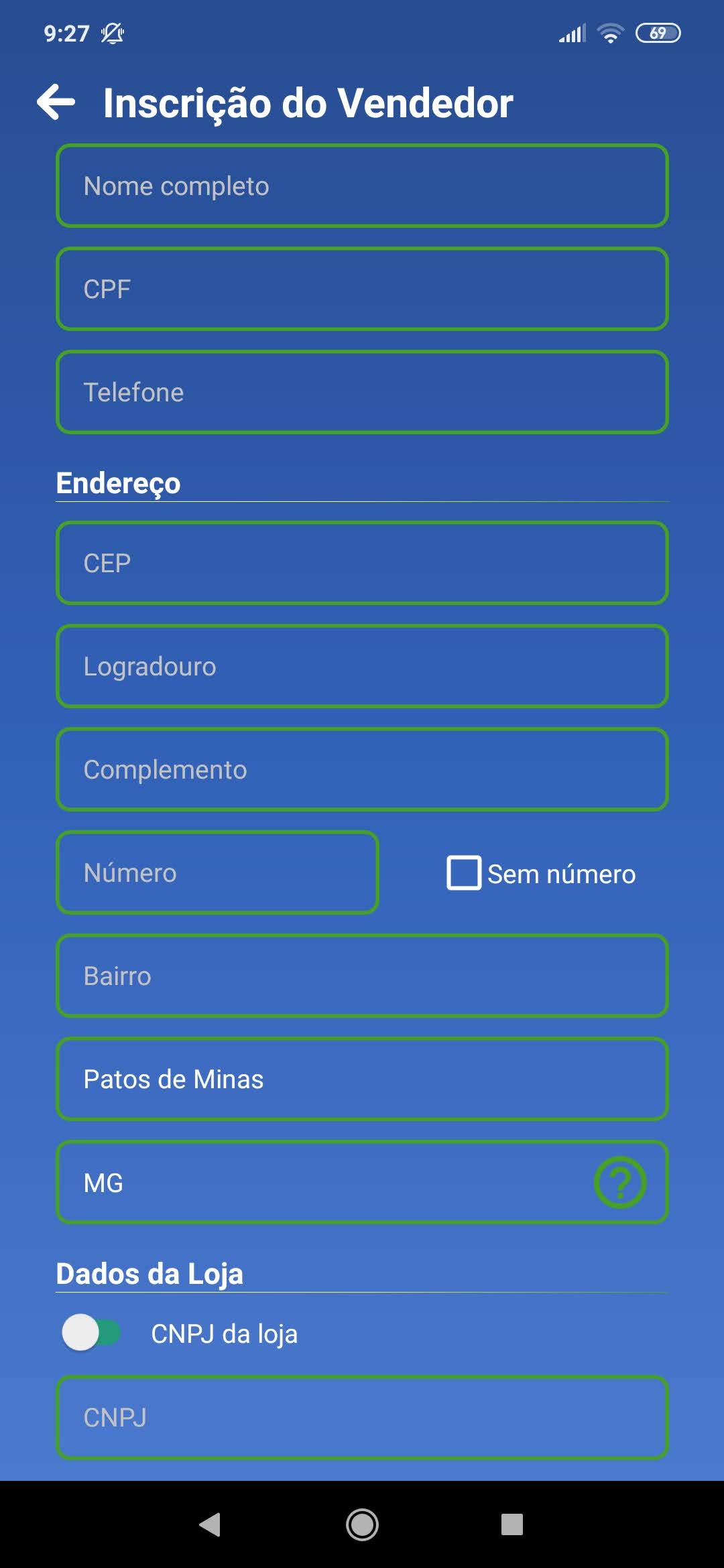Toggle the CNPJ da loja switch
The width and height of the screenshot is (724, 1568).
click(92, 1333)
